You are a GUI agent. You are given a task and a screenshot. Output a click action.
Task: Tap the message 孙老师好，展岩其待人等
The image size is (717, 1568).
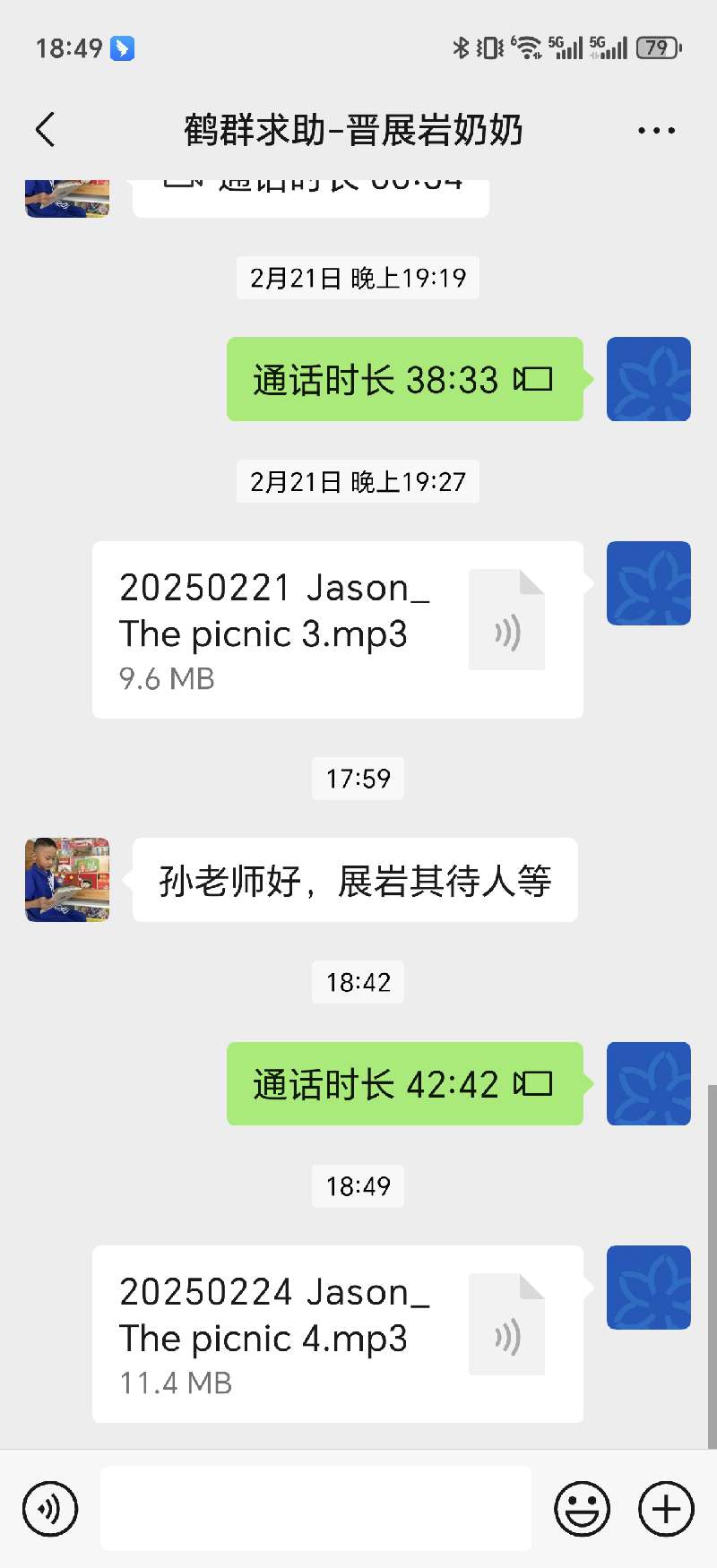pos(355,880)
